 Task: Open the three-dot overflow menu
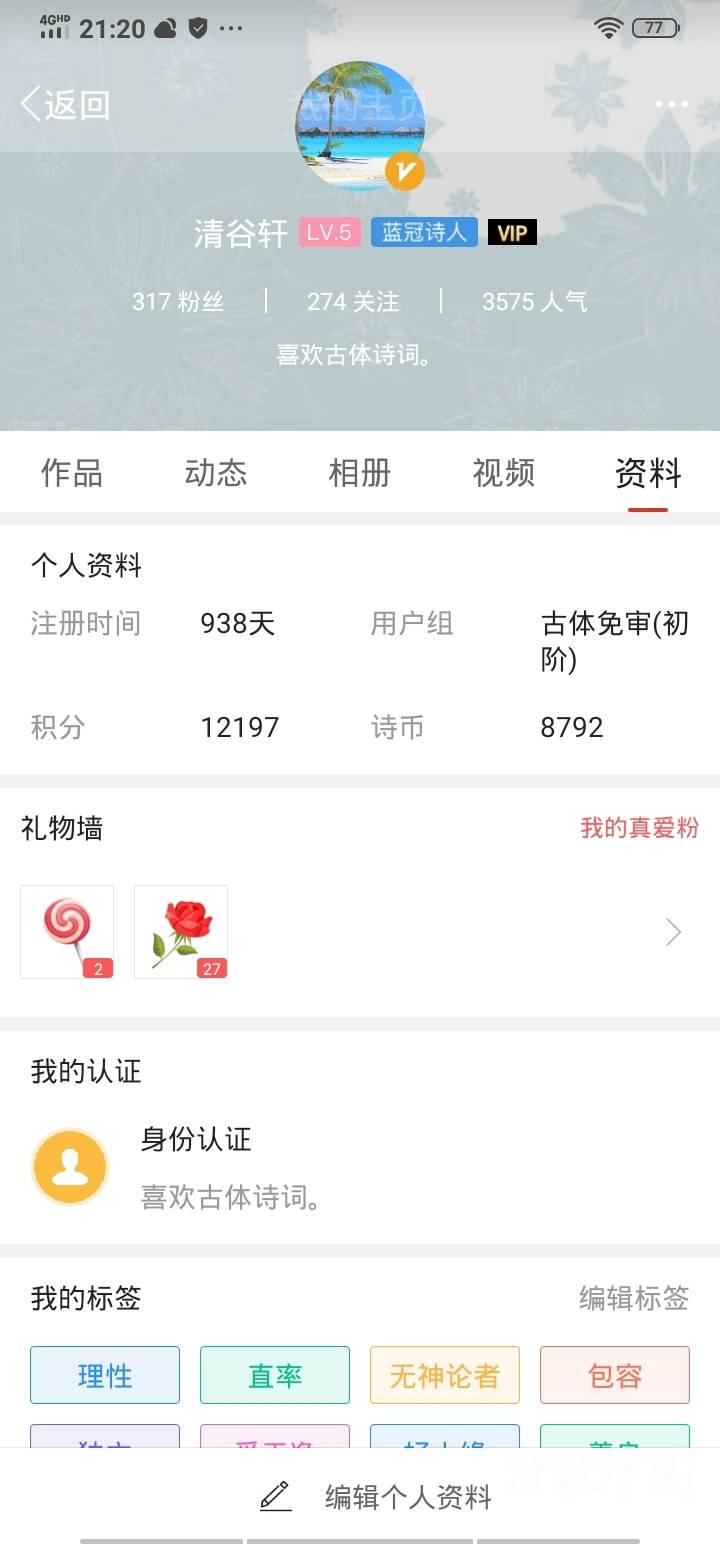(x=671, y=104)
